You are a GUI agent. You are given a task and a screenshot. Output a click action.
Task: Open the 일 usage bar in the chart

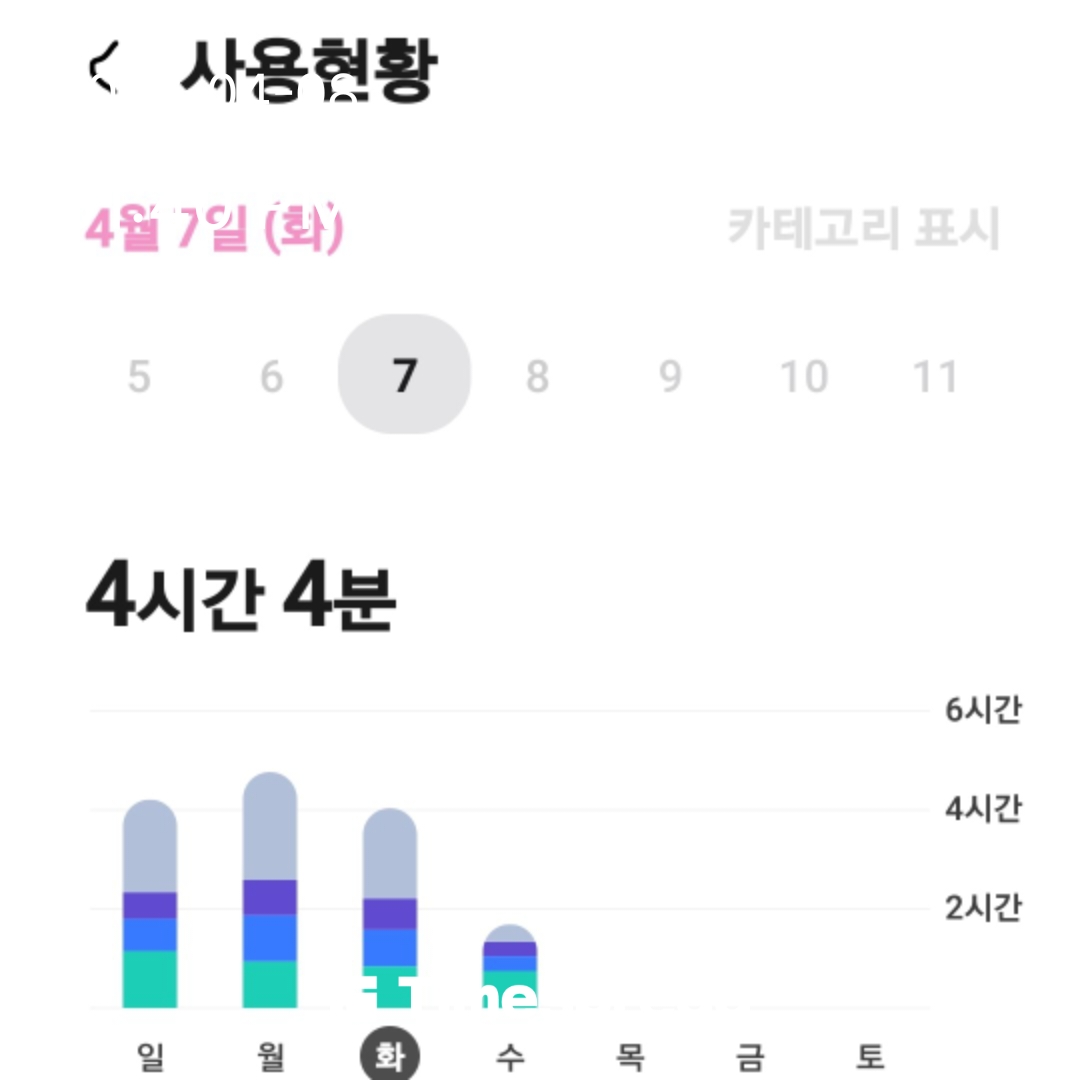tap(150, 904)
